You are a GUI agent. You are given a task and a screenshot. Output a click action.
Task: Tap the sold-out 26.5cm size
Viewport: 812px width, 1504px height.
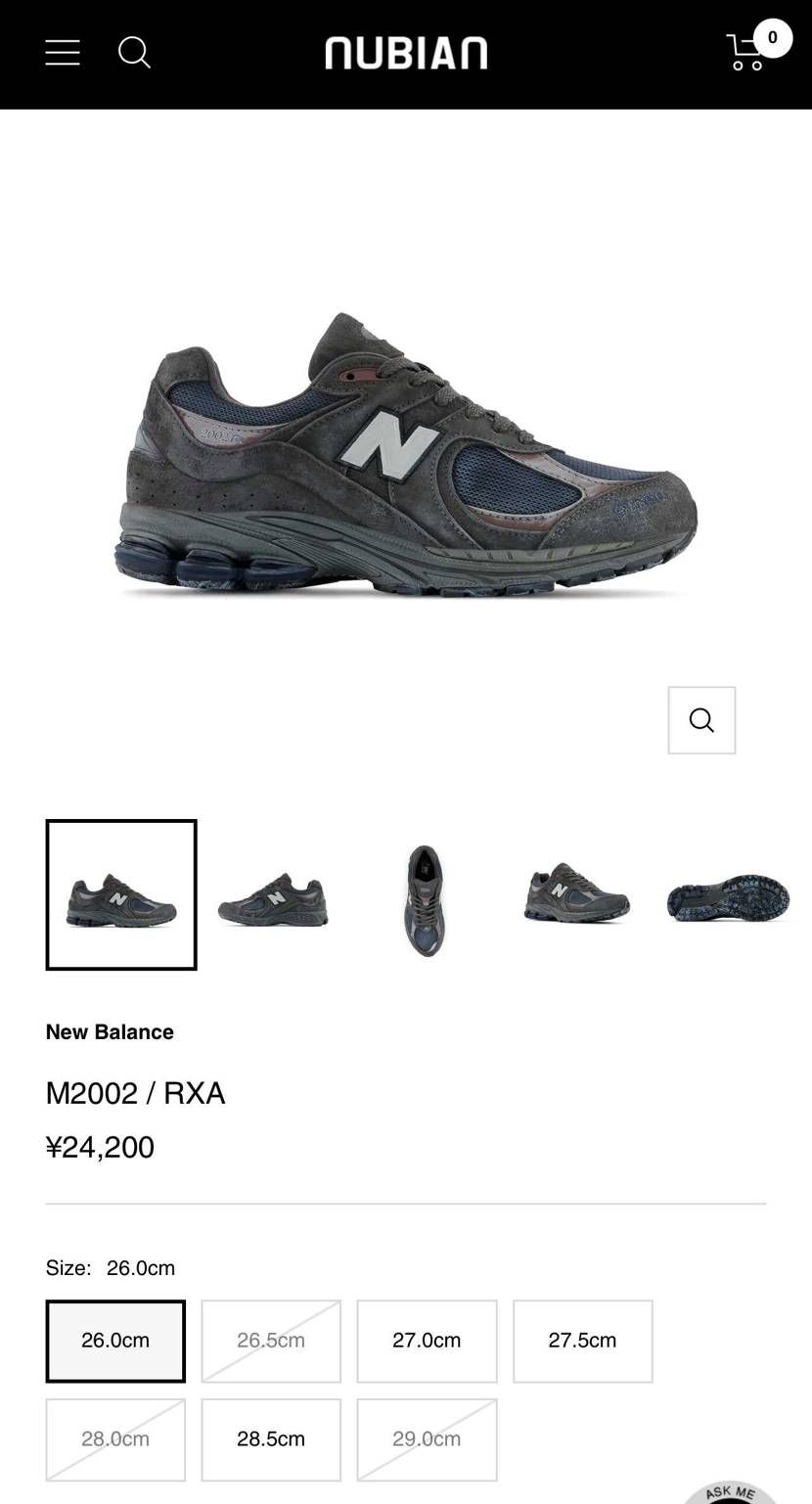click(x=271, y=1341)
